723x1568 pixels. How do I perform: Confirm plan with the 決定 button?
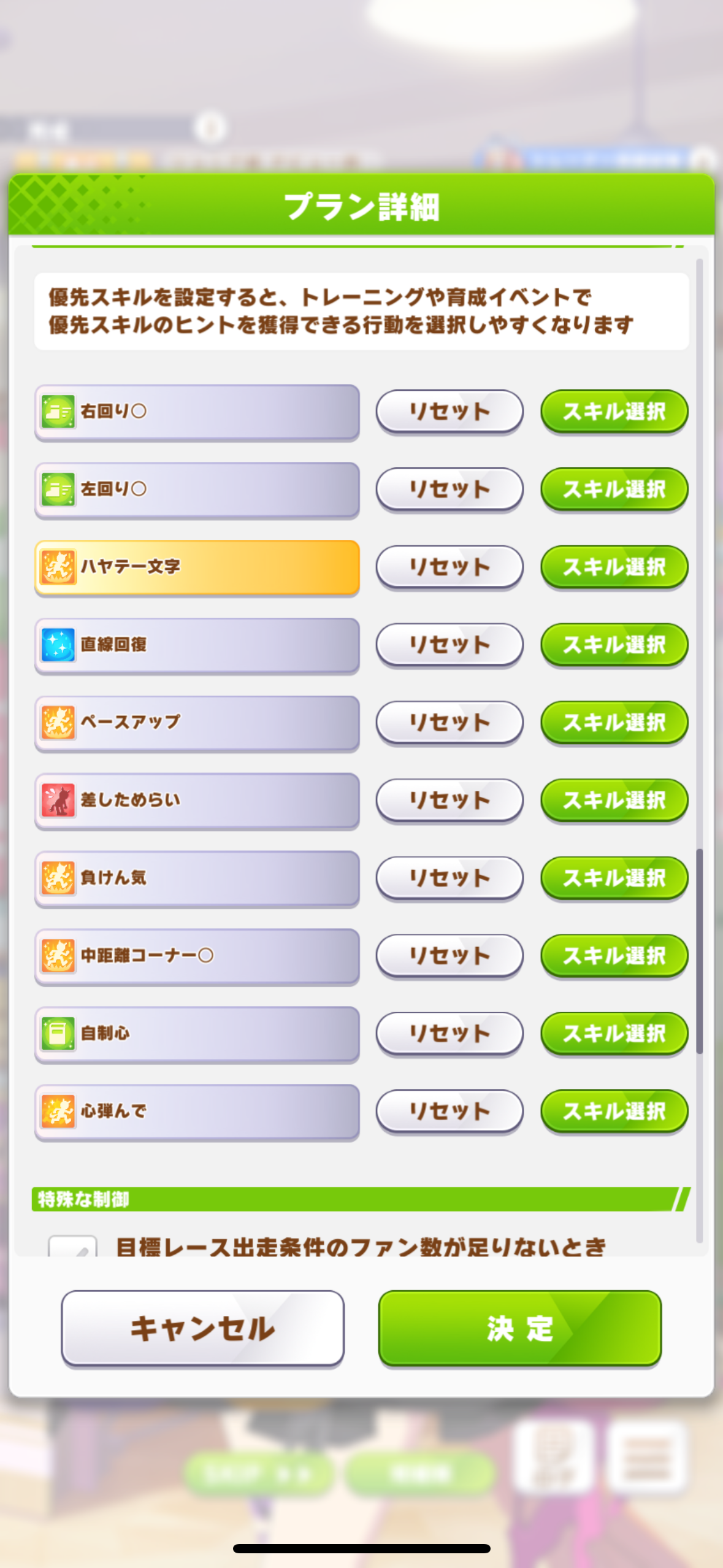click(x=519, y=1328)
